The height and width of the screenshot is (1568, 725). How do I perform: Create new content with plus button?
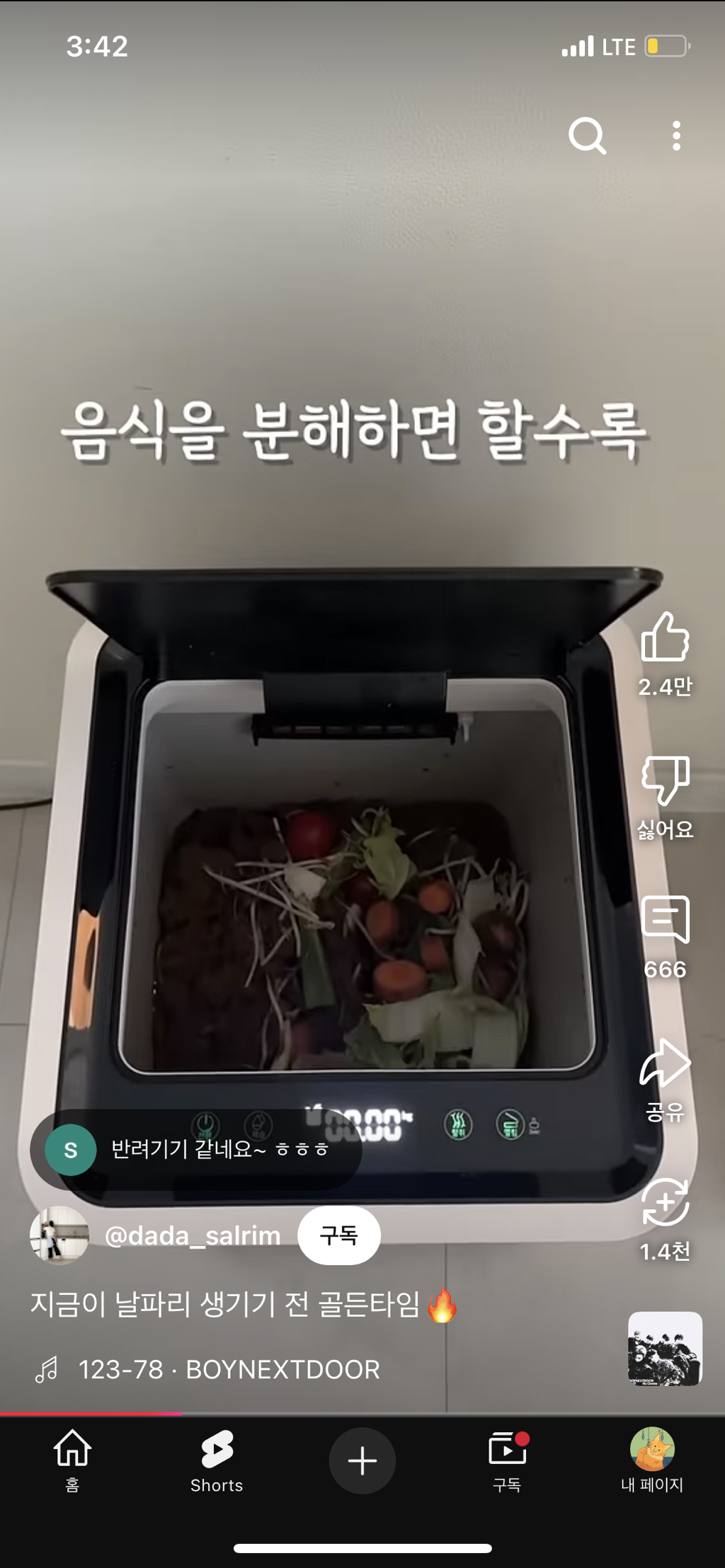[x=362, y=1460]
